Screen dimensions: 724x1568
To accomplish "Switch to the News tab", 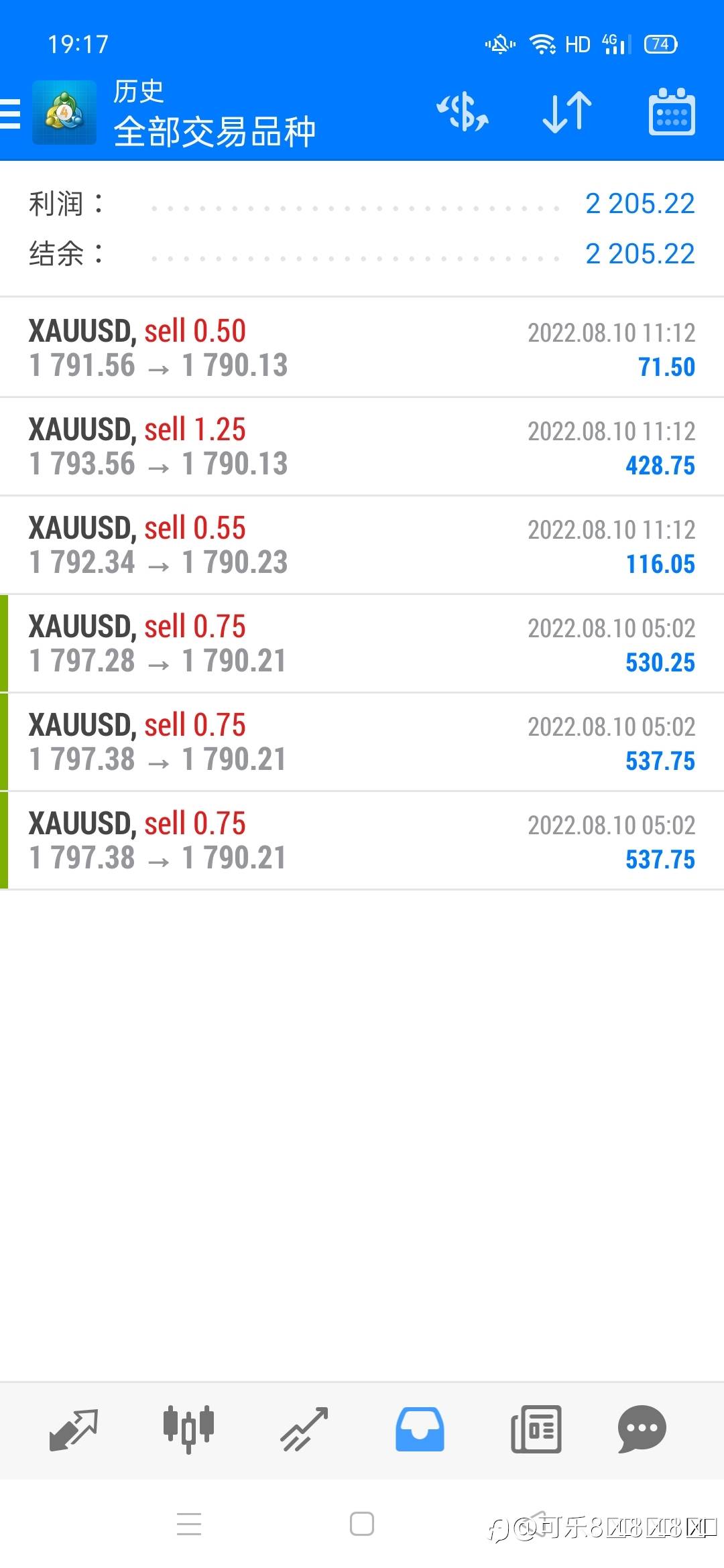I will pos(536,1429).
